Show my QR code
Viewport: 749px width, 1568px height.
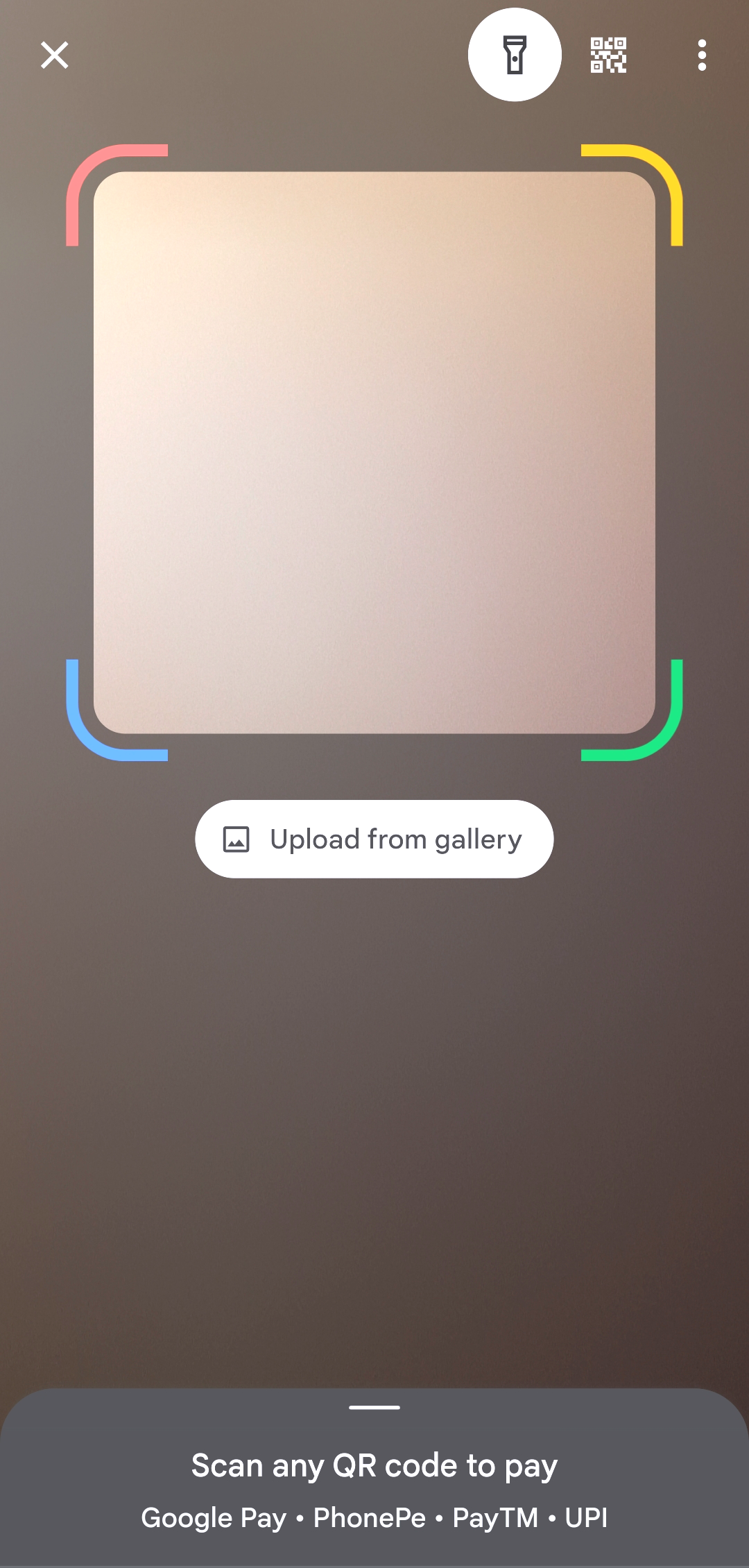608,56
